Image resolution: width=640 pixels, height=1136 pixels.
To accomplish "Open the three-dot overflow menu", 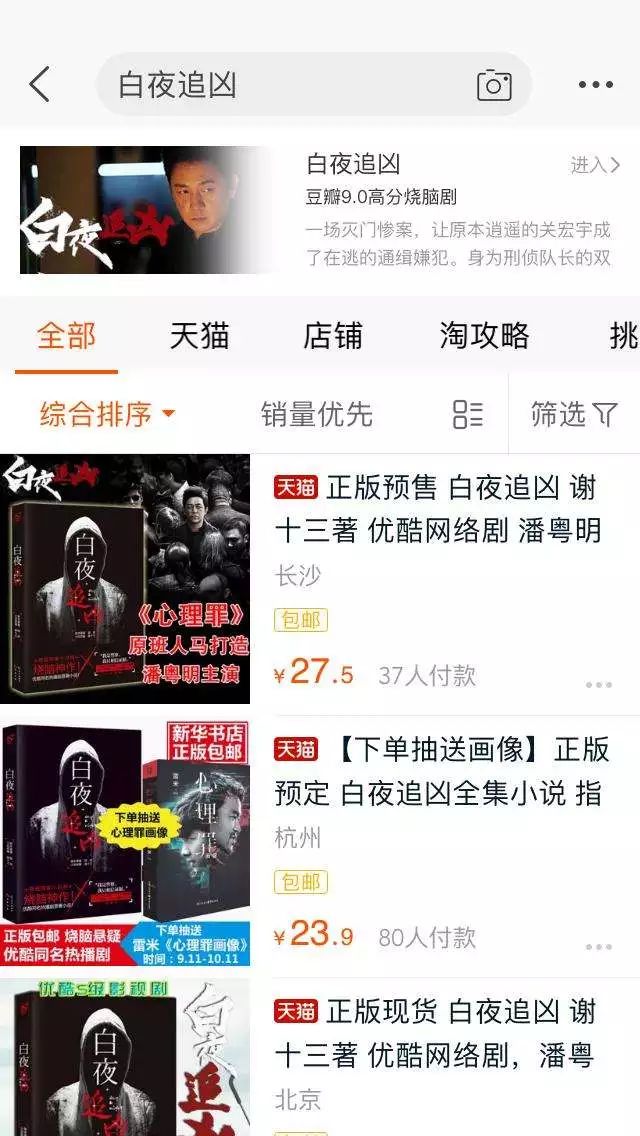I will tap(596, 85).
